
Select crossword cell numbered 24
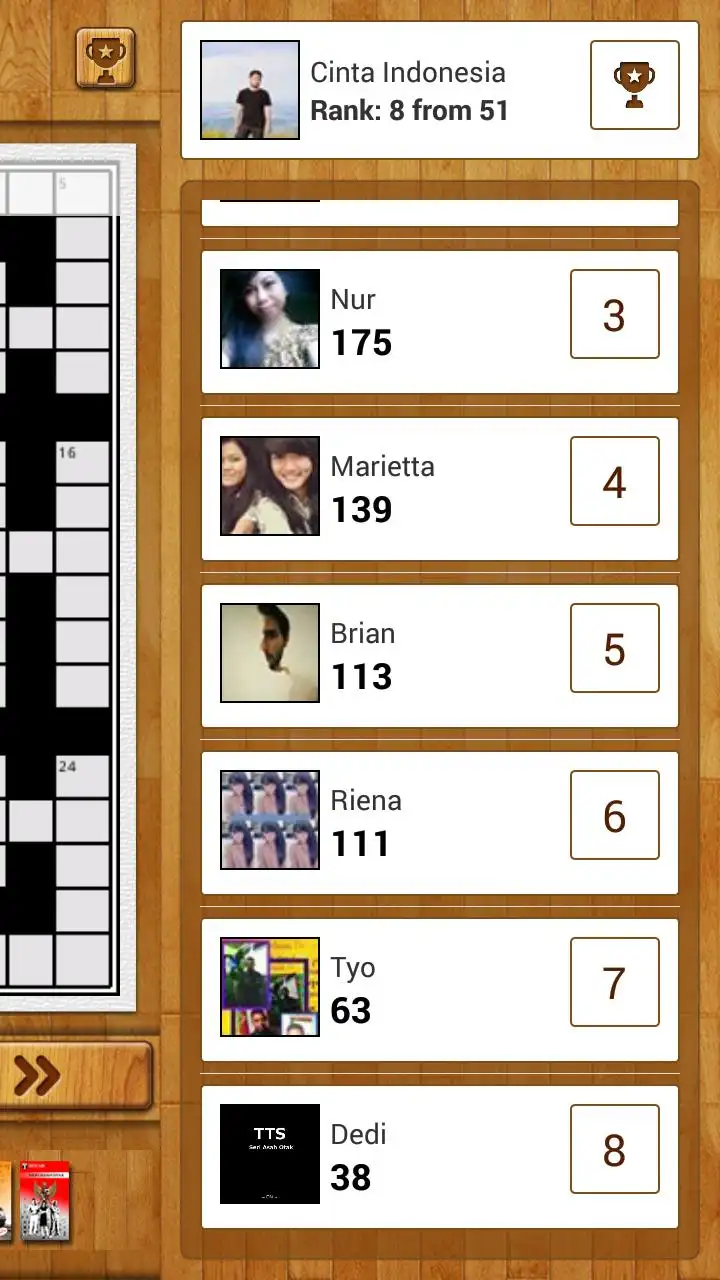pos(82,775)
